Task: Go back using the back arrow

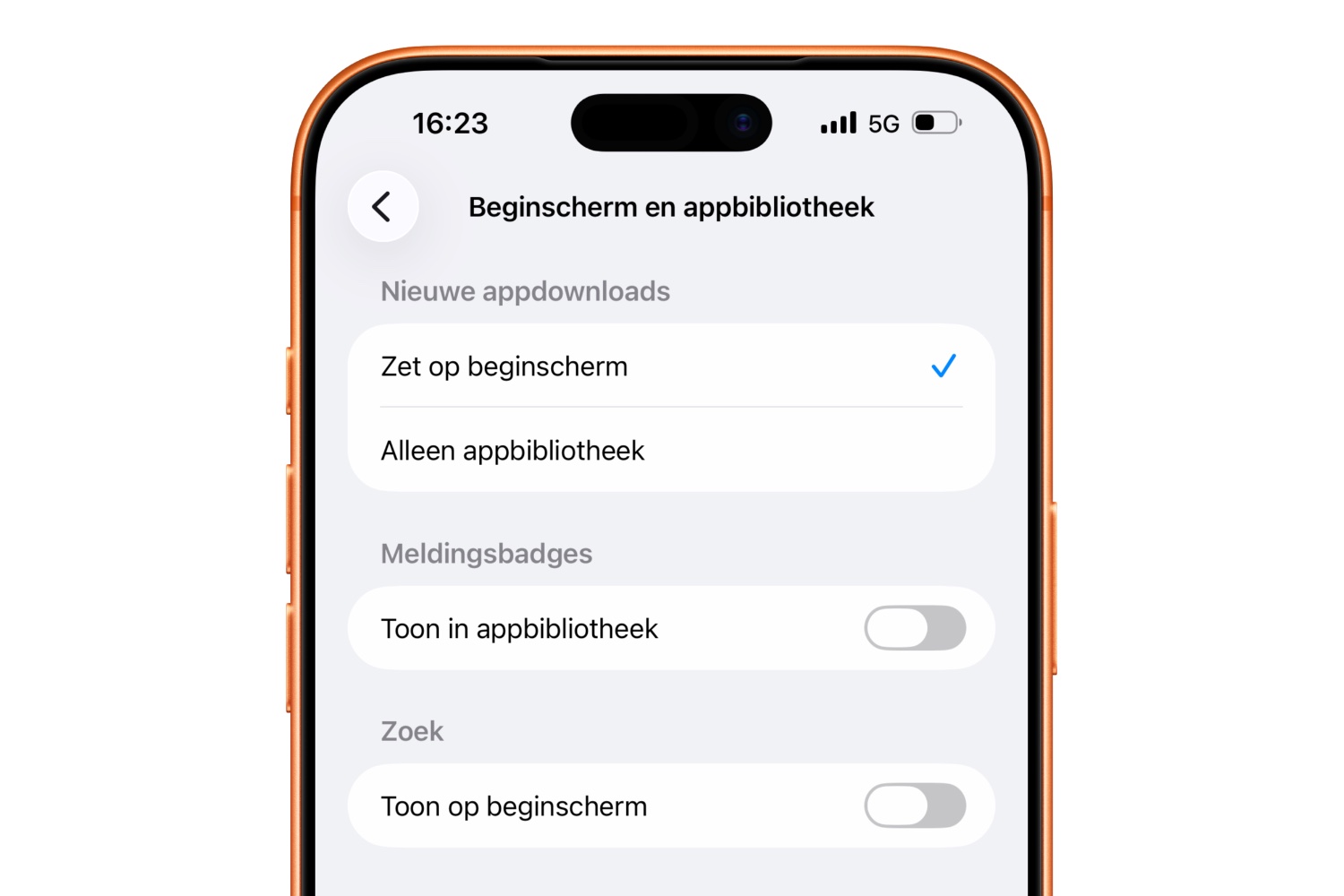Action: click(x=383, y=207)
